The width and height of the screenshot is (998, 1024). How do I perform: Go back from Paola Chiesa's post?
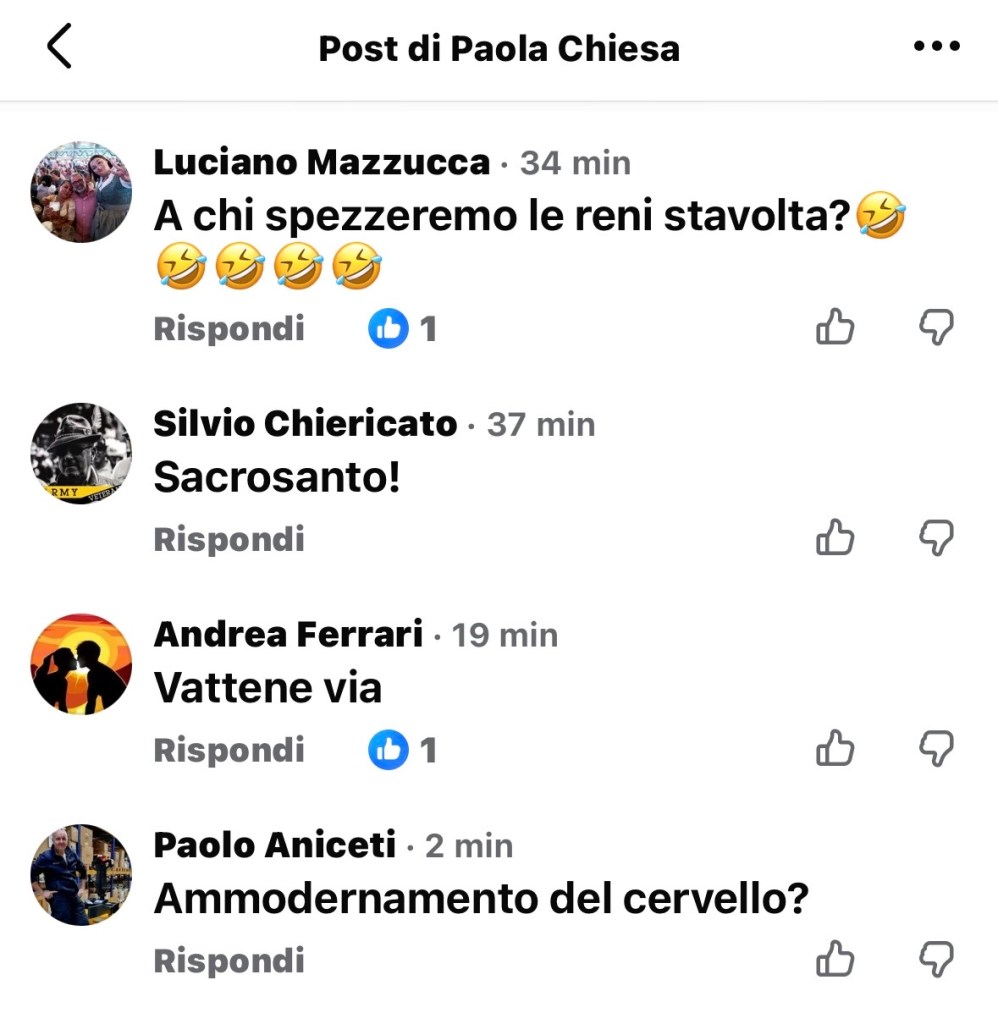[60, 47]
